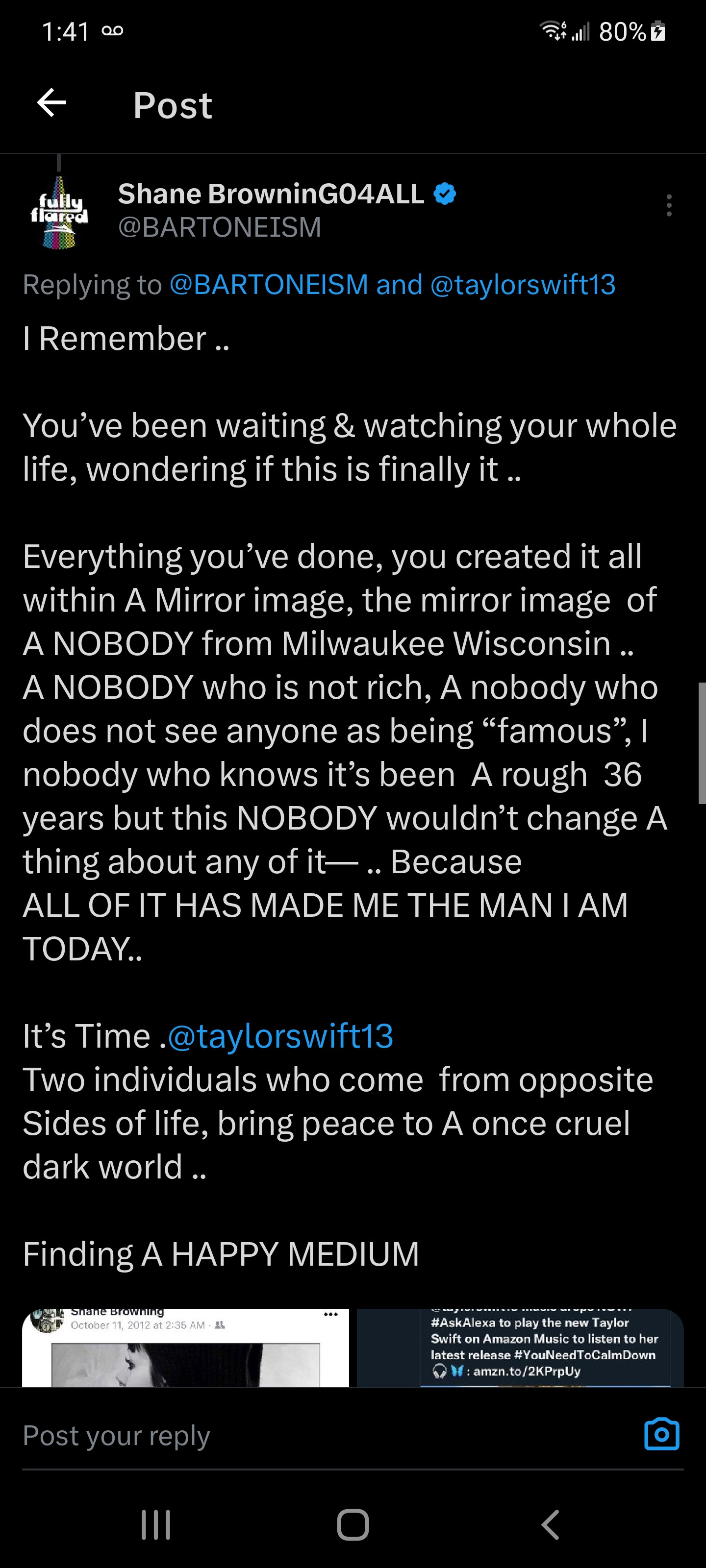
Task: View the attached #AskAlexa Amazon Music image
Action: [520, 1347]
